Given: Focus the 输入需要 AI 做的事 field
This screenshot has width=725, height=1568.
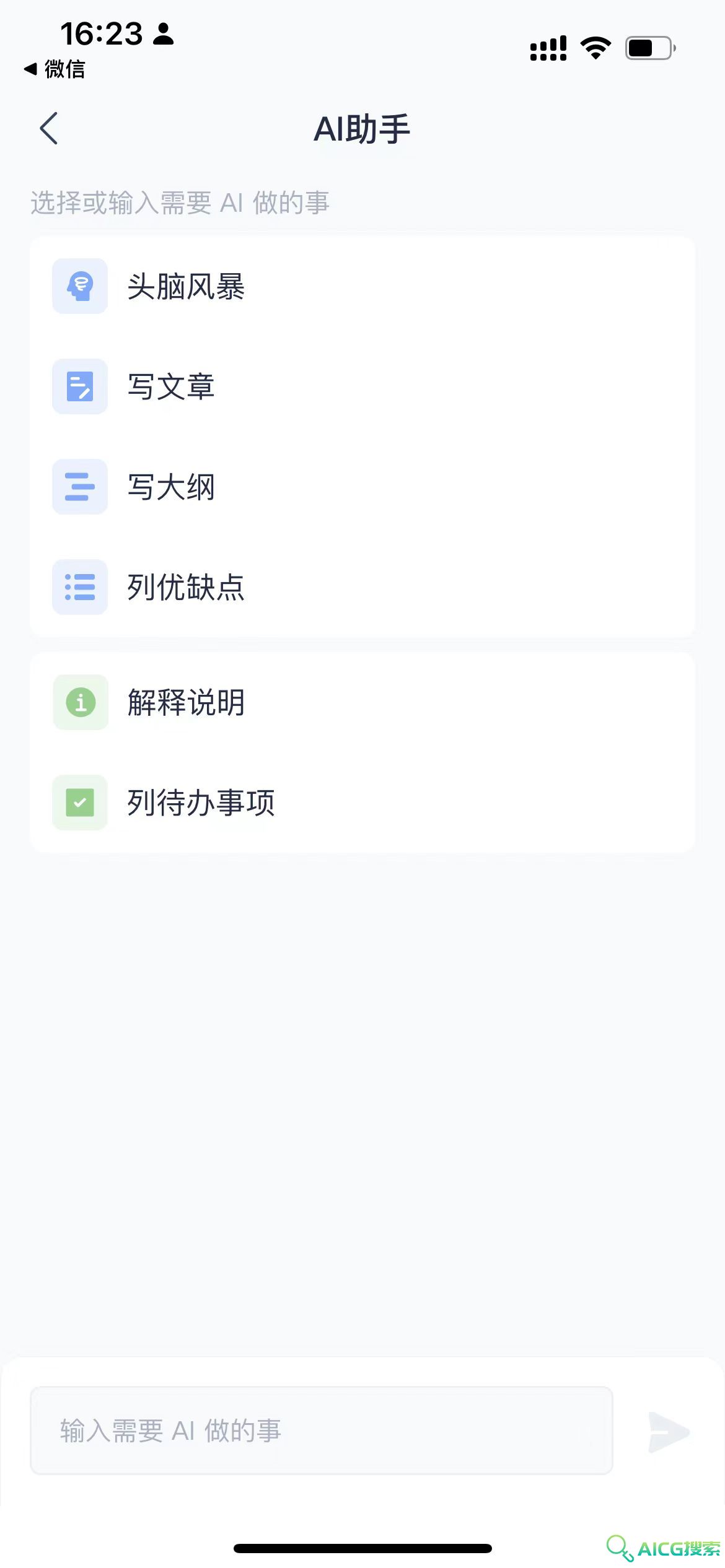Looking at the screenshot, I should [322, 1431].
